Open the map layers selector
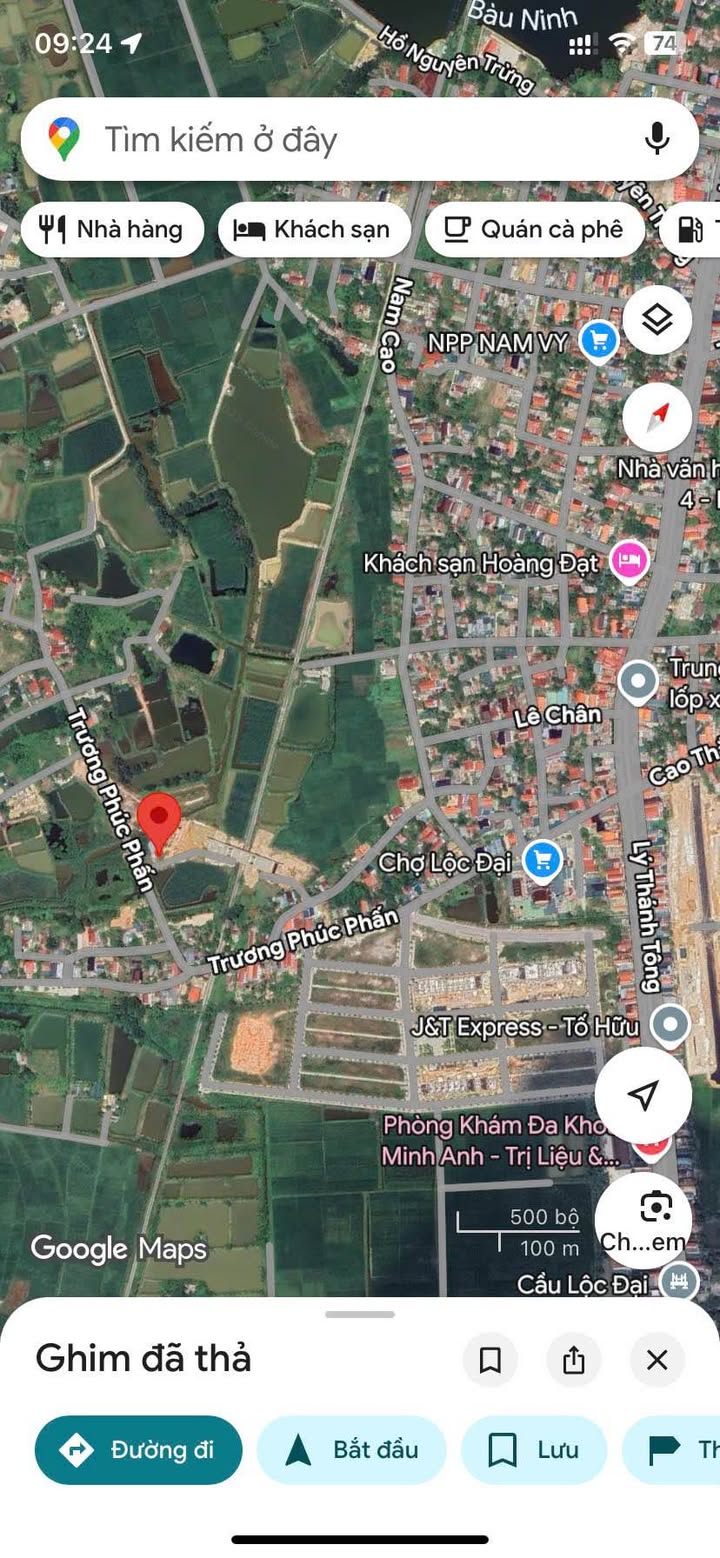This screenshot has width=720, height=1558. click(x=657, y=320)
